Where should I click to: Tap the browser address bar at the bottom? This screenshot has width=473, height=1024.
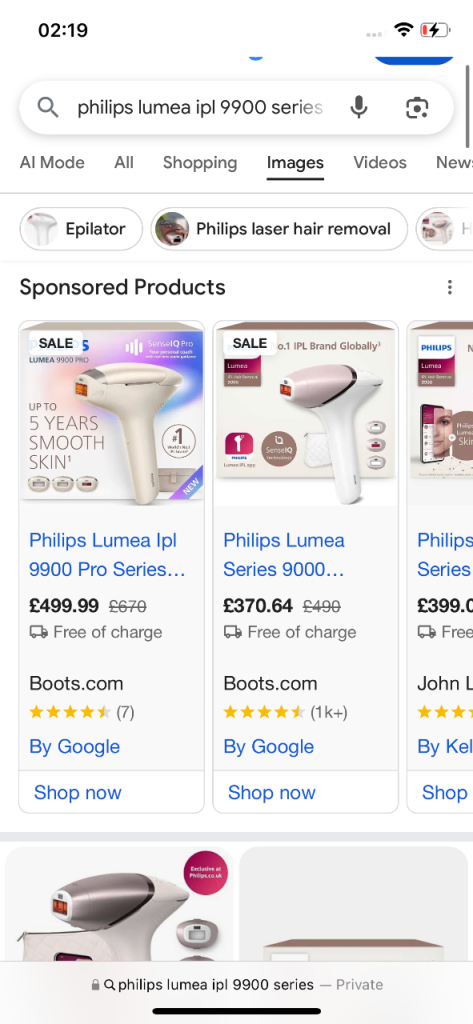point(236,985)
